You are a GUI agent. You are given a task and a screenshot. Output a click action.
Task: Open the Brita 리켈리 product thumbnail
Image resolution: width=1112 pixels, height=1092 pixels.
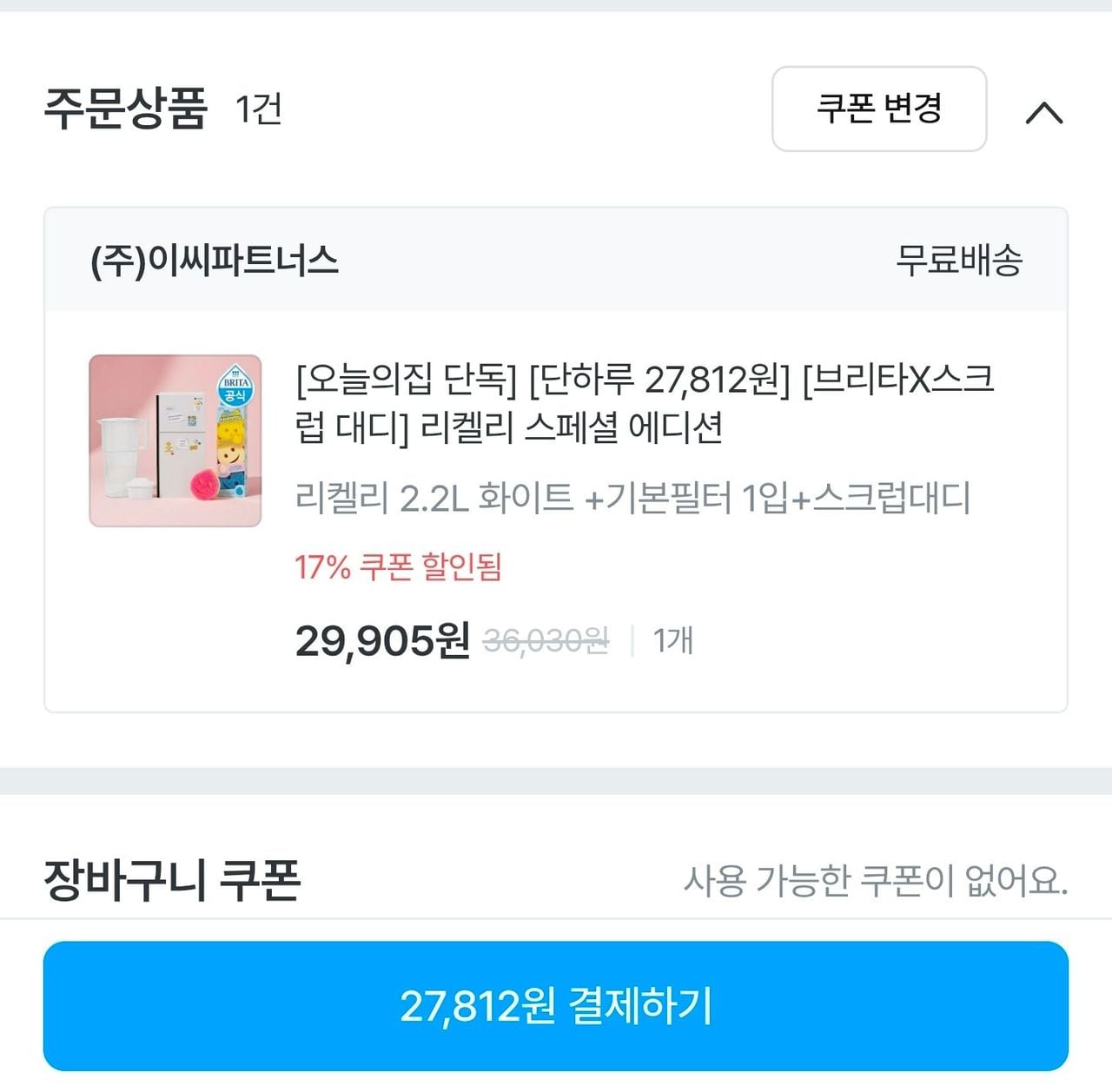(x=175, y=440)
